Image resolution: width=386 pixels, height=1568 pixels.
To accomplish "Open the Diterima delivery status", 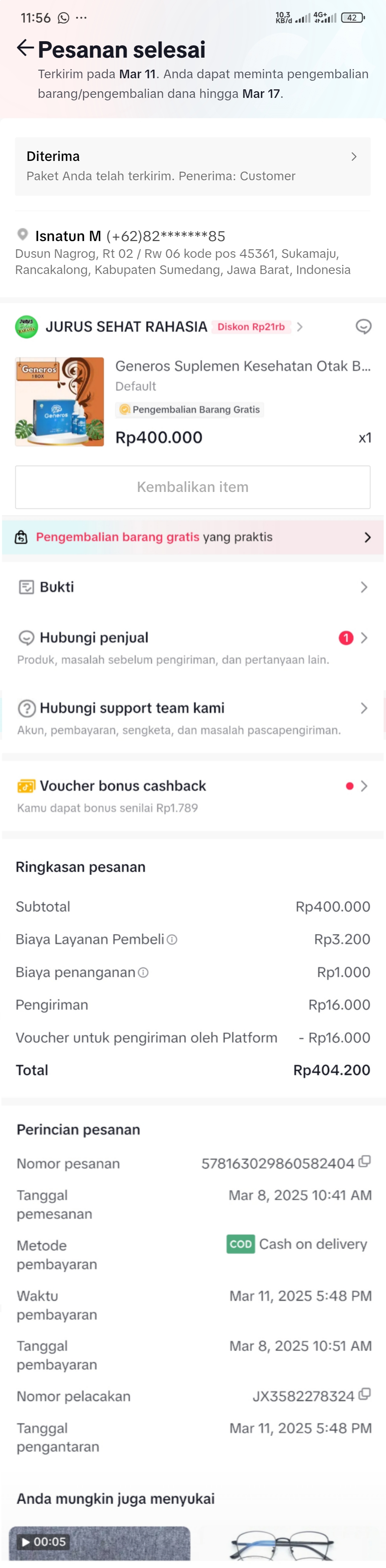I will (192, 166).
